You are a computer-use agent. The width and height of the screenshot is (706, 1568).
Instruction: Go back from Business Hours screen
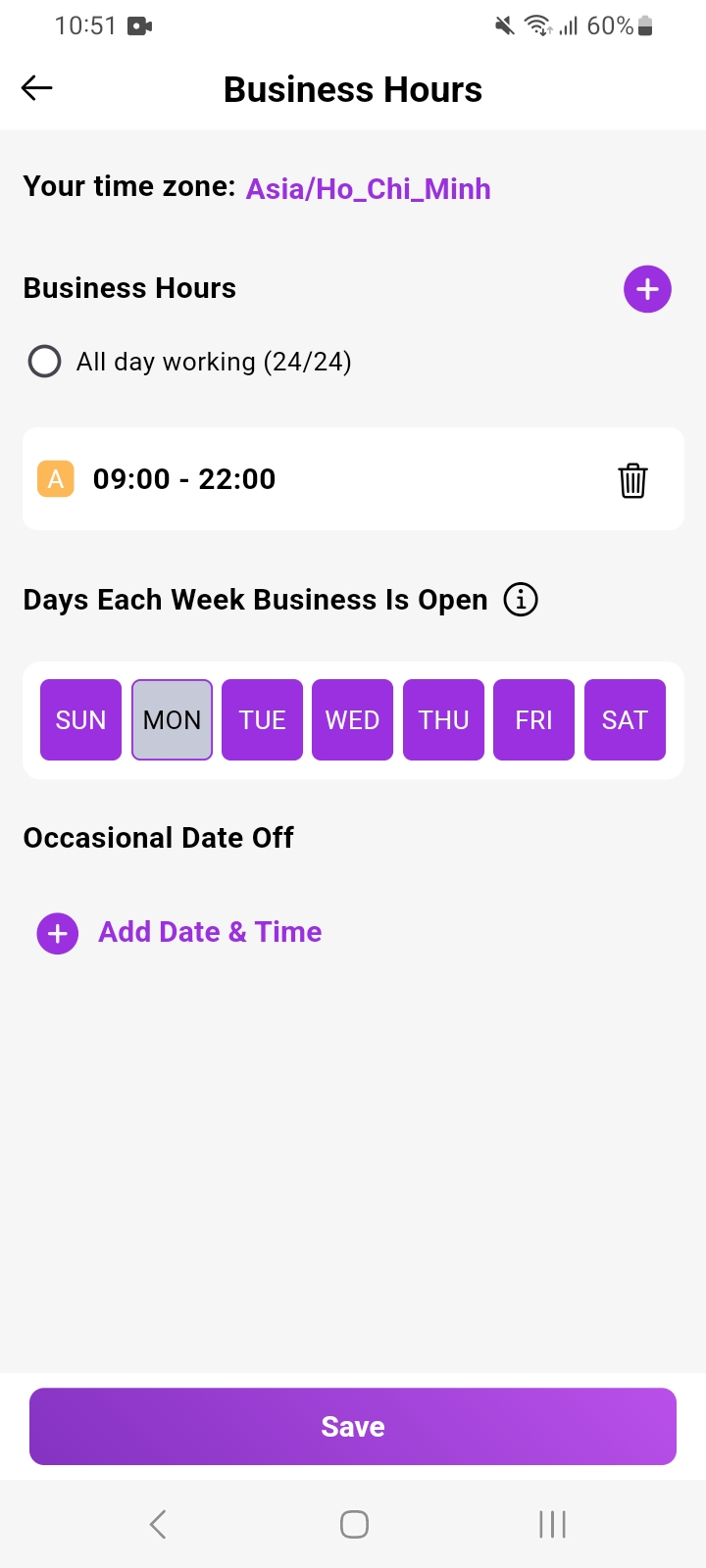[x=37, y=88]
